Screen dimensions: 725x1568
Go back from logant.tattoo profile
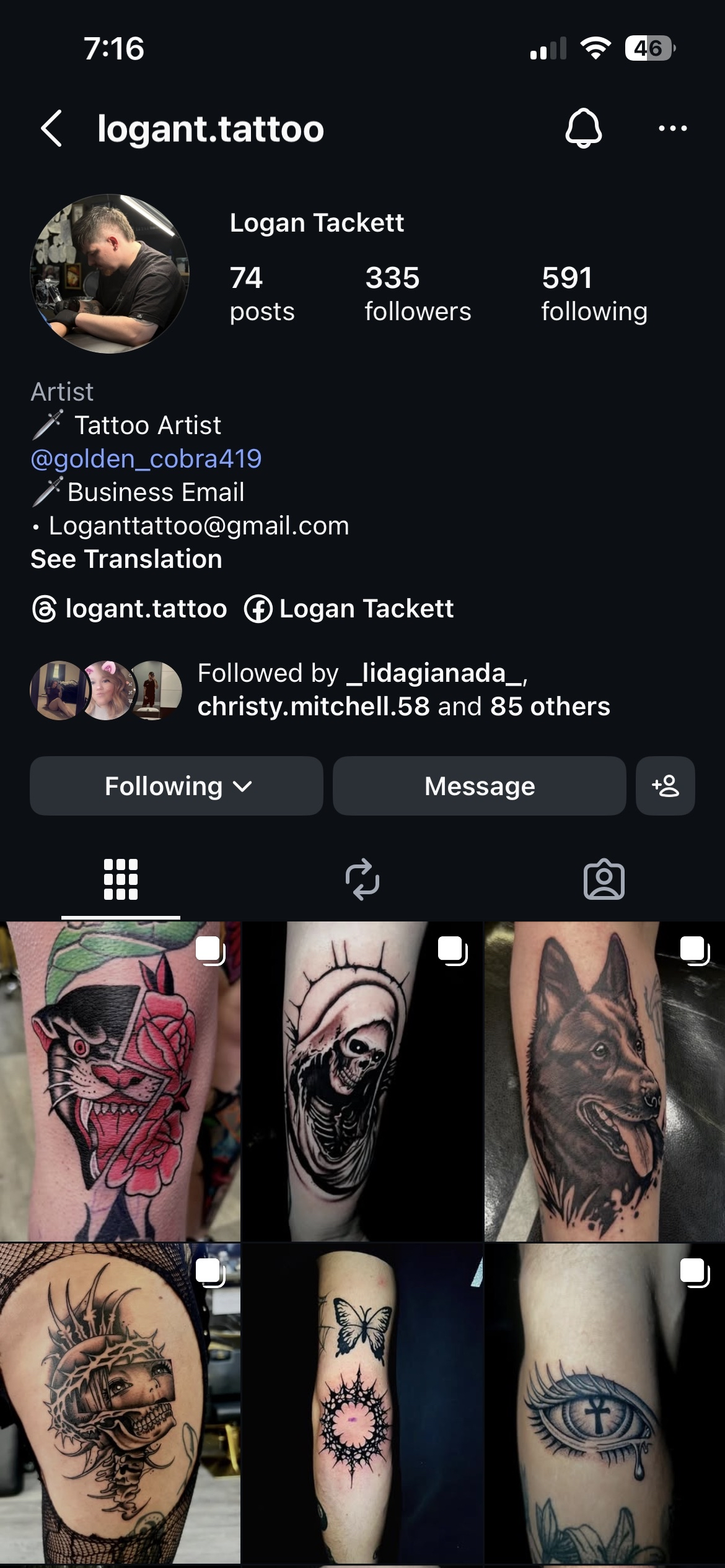click(52, 129)
